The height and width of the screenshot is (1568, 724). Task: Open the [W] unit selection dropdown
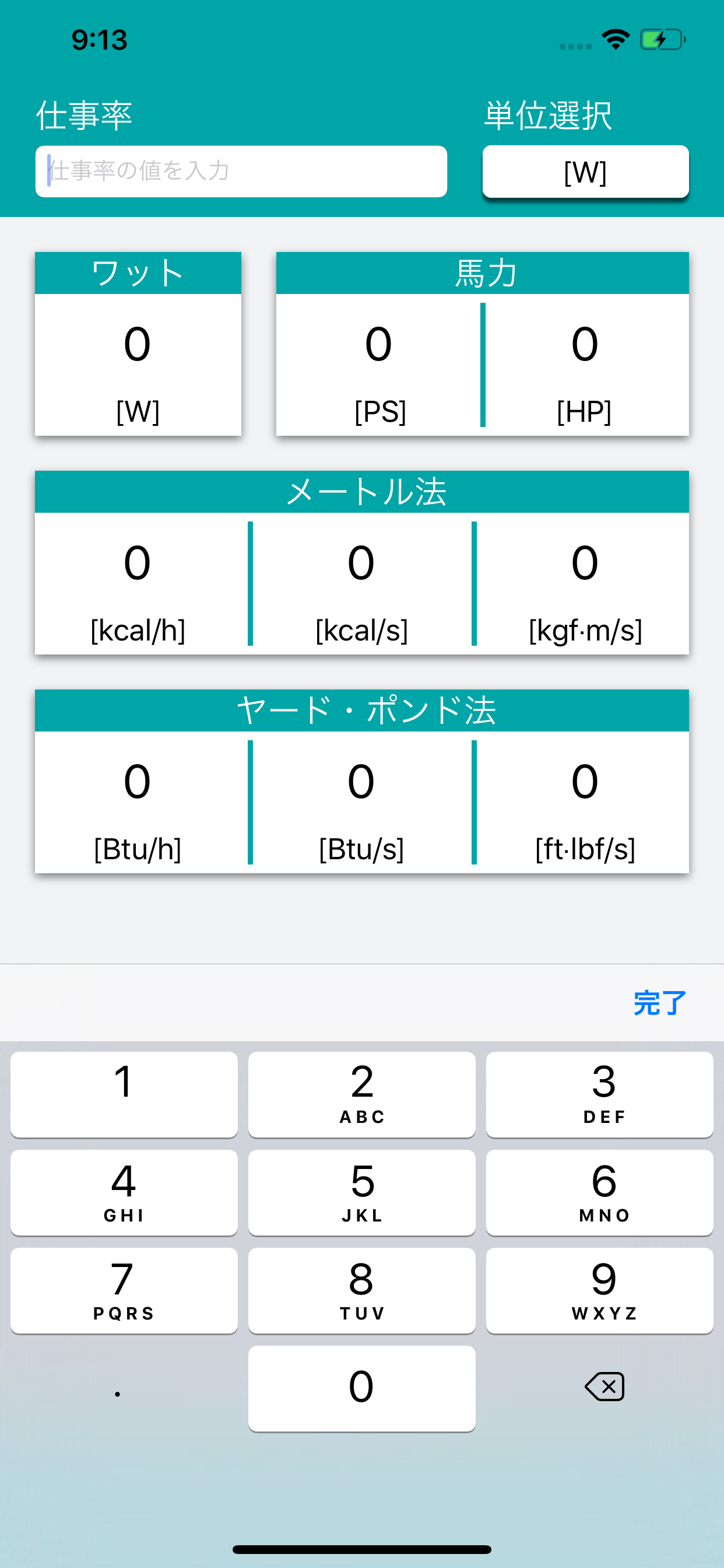pyautogui.click(x=584, y=171)
